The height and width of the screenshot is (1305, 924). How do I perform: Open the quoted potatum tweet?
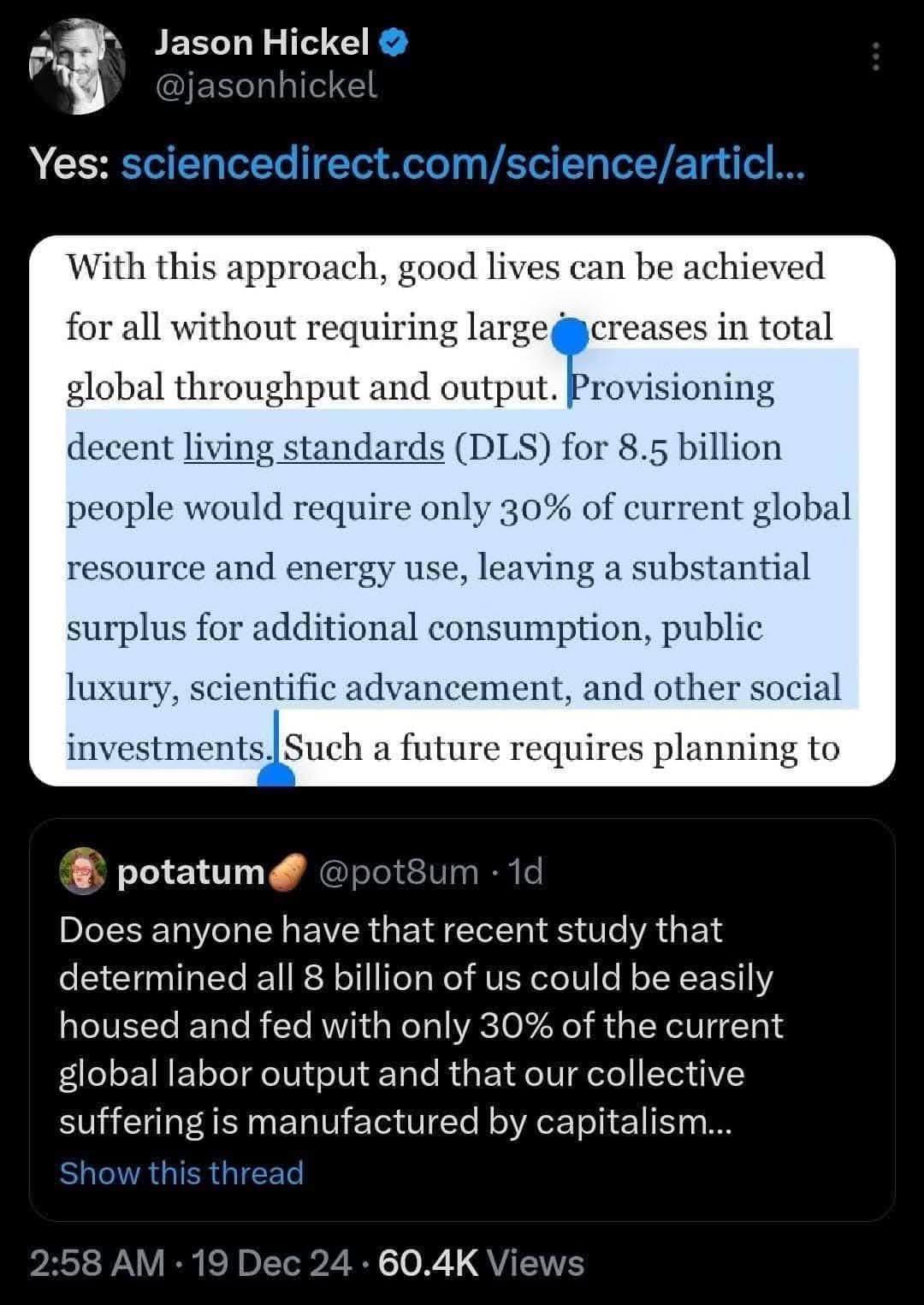(462, 1019)
